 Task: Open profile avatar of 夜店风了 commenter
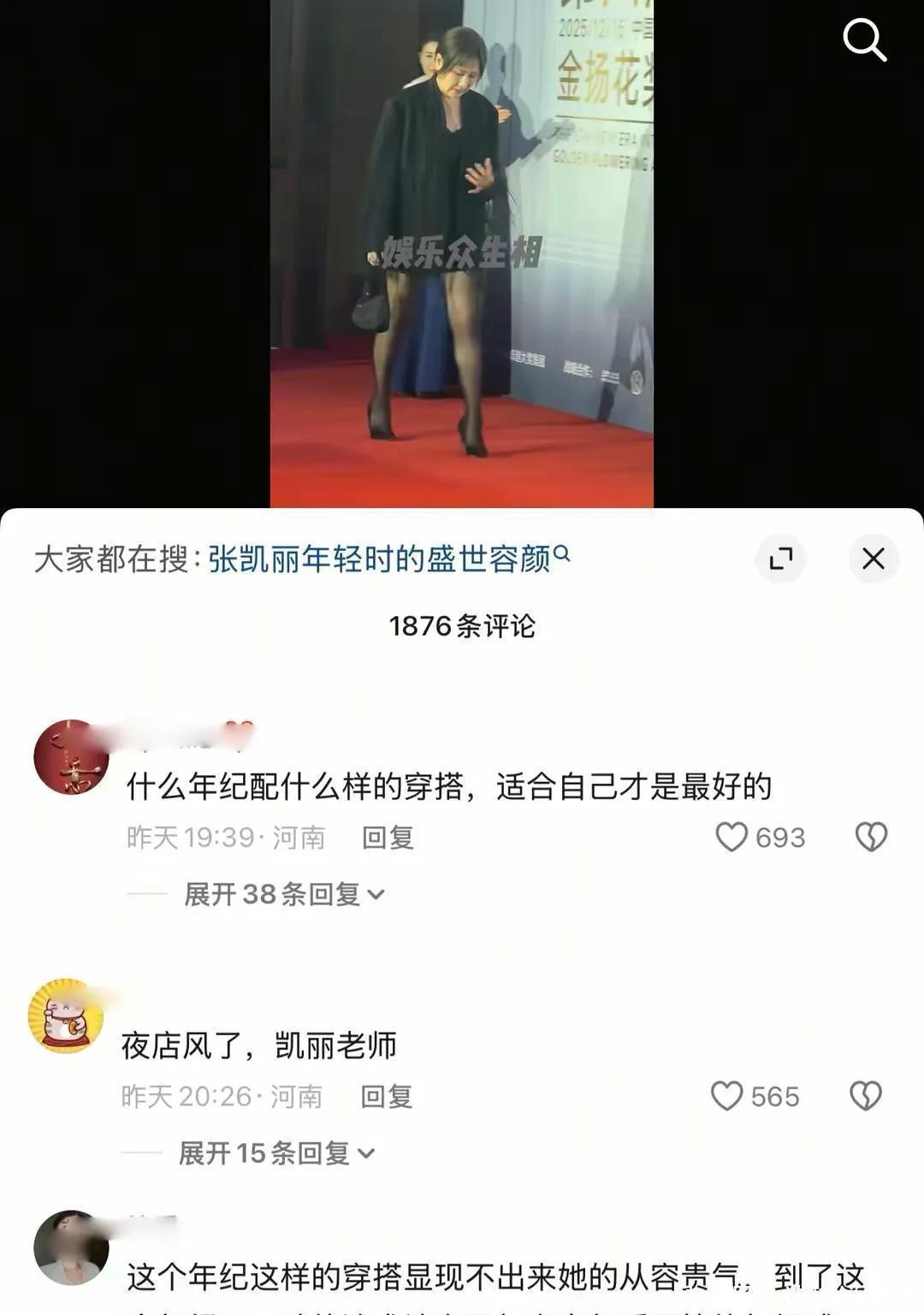[66, 1016]
